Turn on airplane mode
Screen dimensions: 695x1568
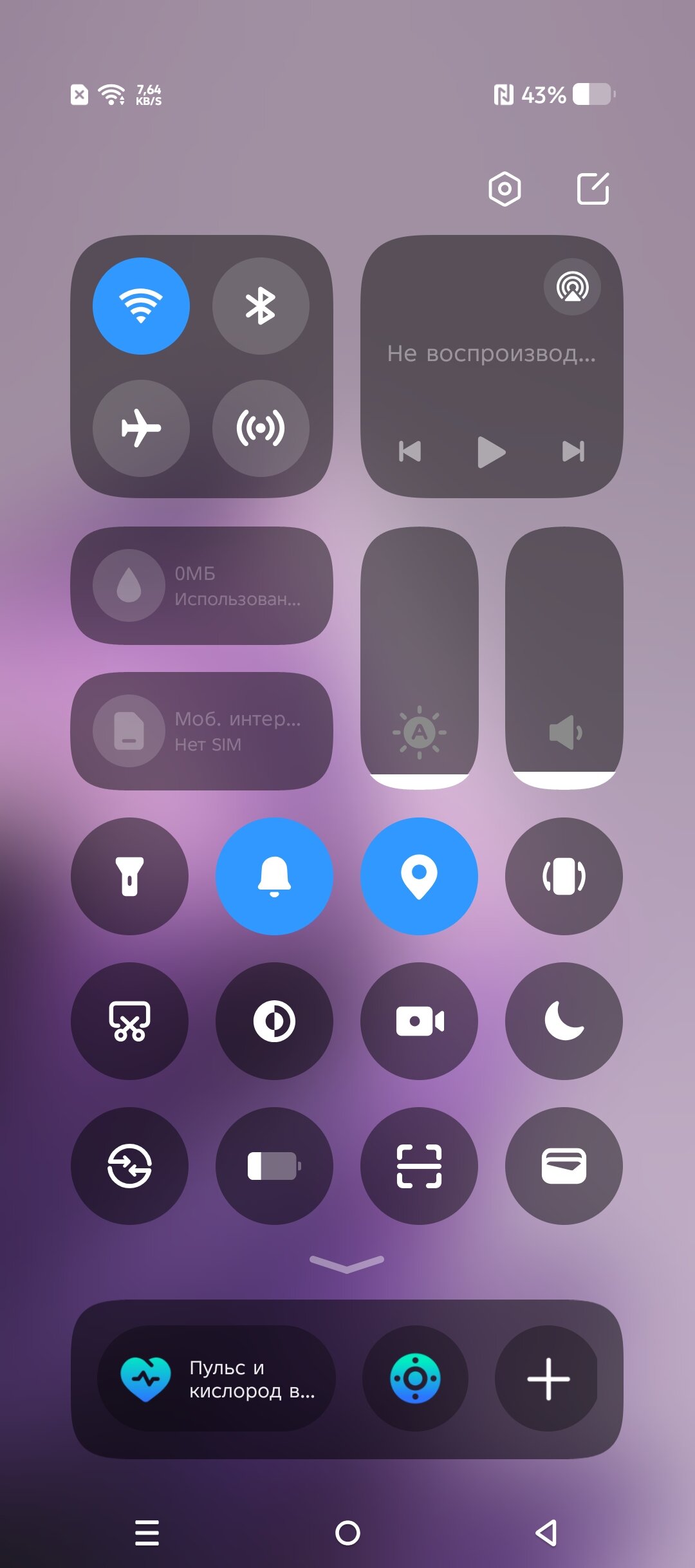[x=141, y=428]
